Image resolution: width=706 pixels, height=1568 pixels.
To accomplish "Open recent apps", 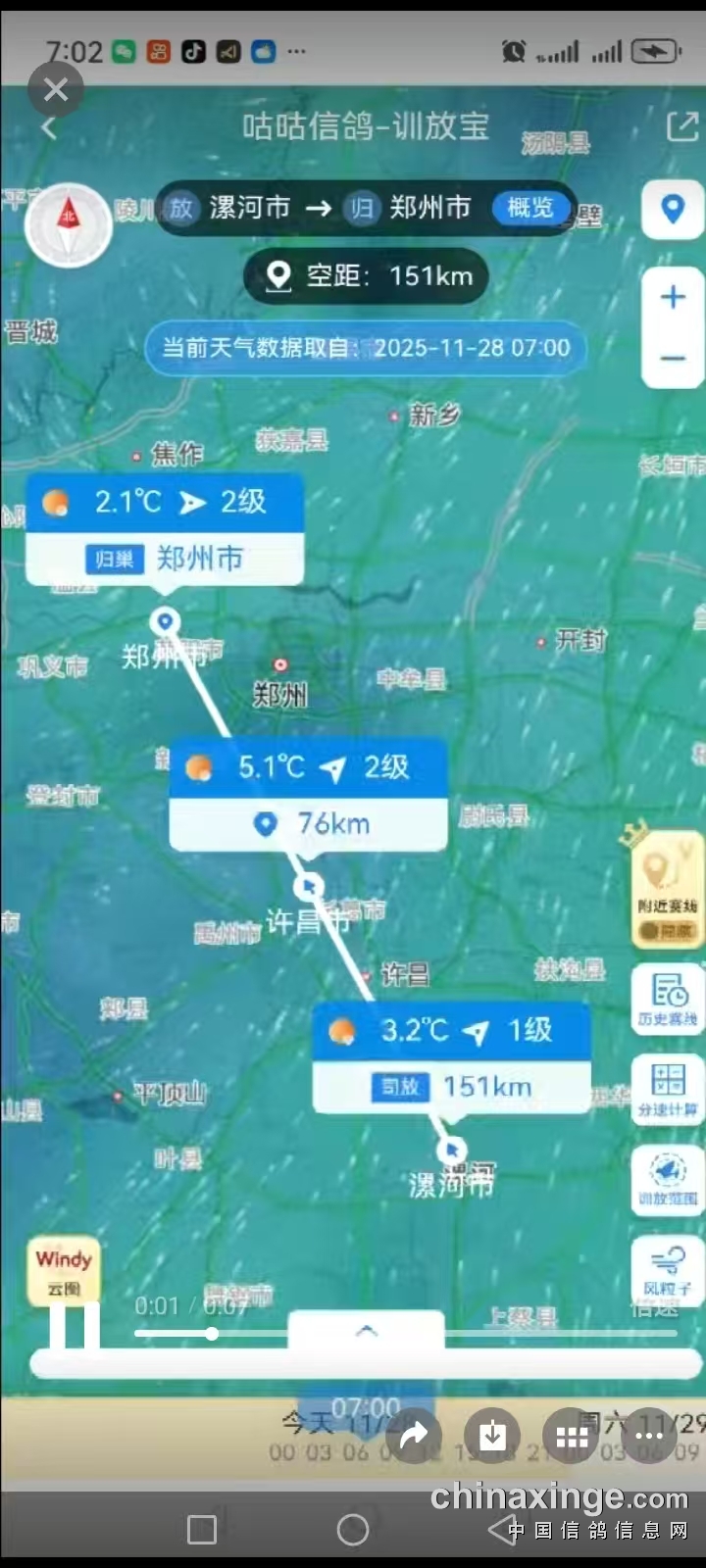I will coord(202,1529).
